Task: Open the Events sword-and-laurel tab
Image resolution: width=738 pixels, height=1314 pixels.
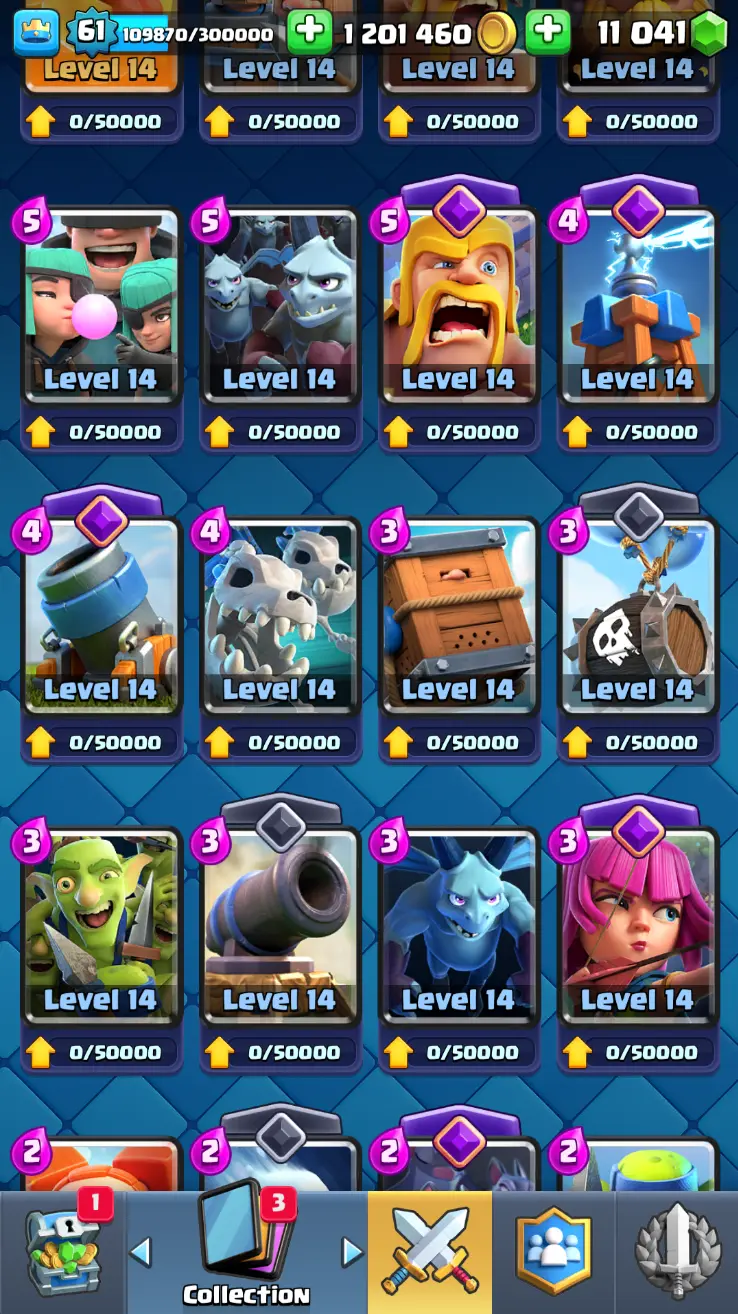Action: click(x=677, y=1252)
